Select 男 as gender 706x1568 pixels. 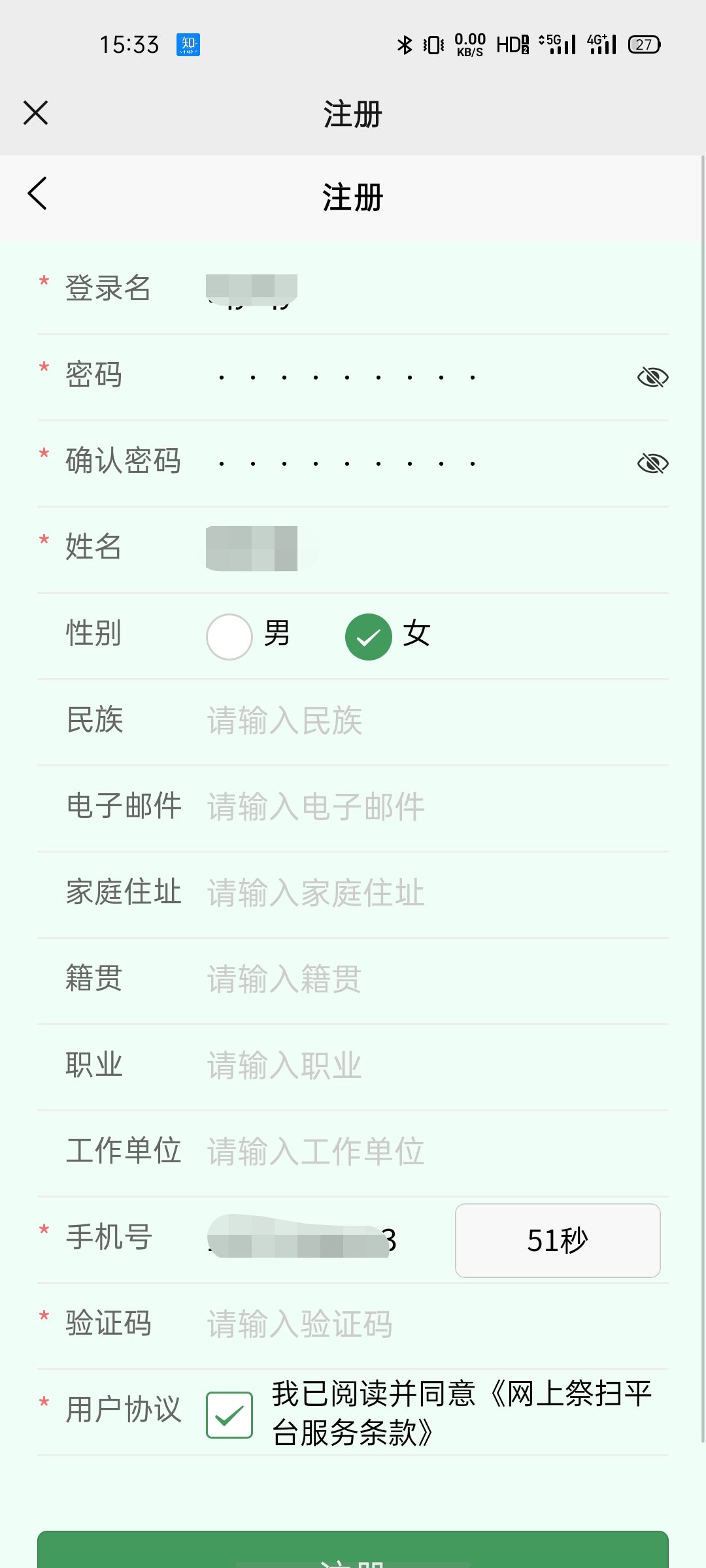pyautogui.click(x=229, y=636)
